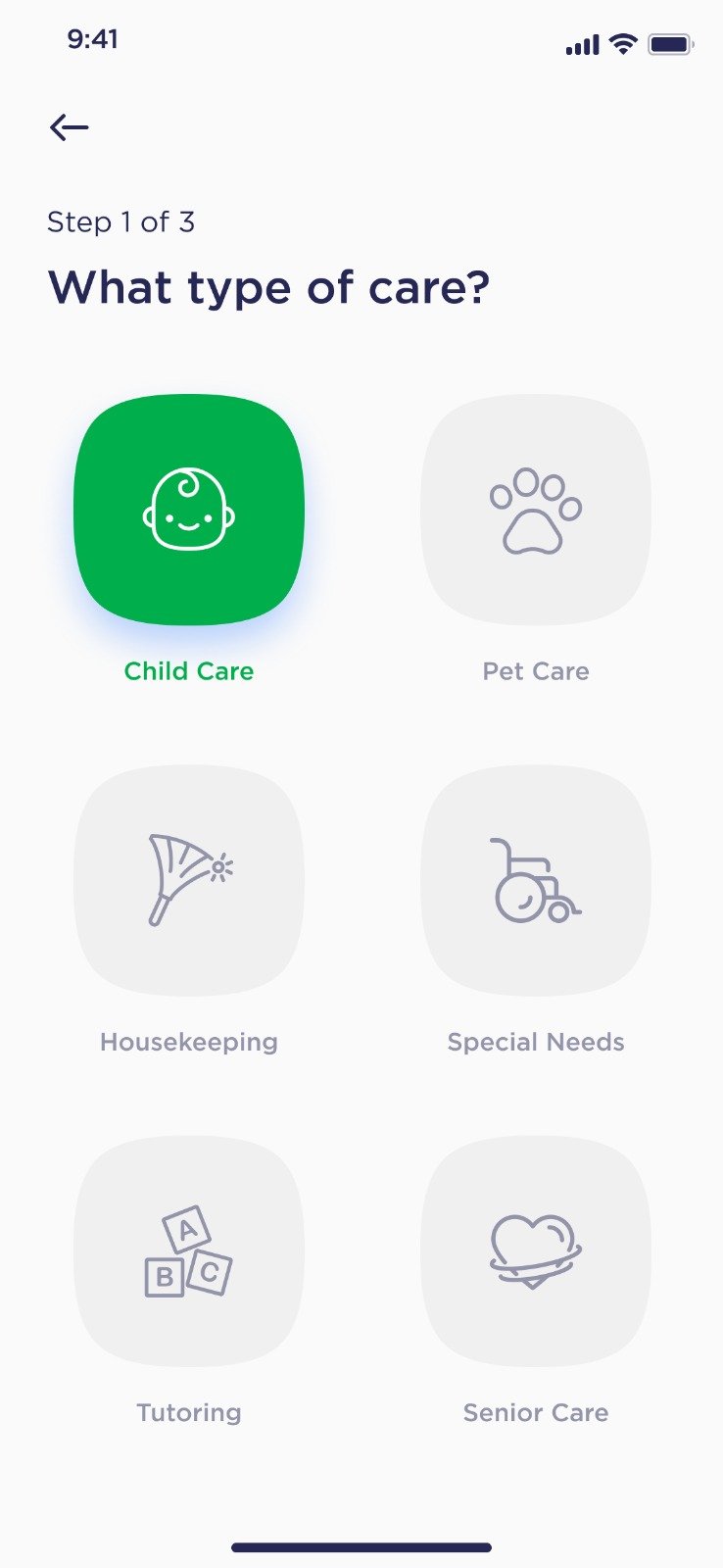Tap the Tutoring ABC blocks icon
The width and height of the screenshot is (723, 1568).
point(189,1251)
